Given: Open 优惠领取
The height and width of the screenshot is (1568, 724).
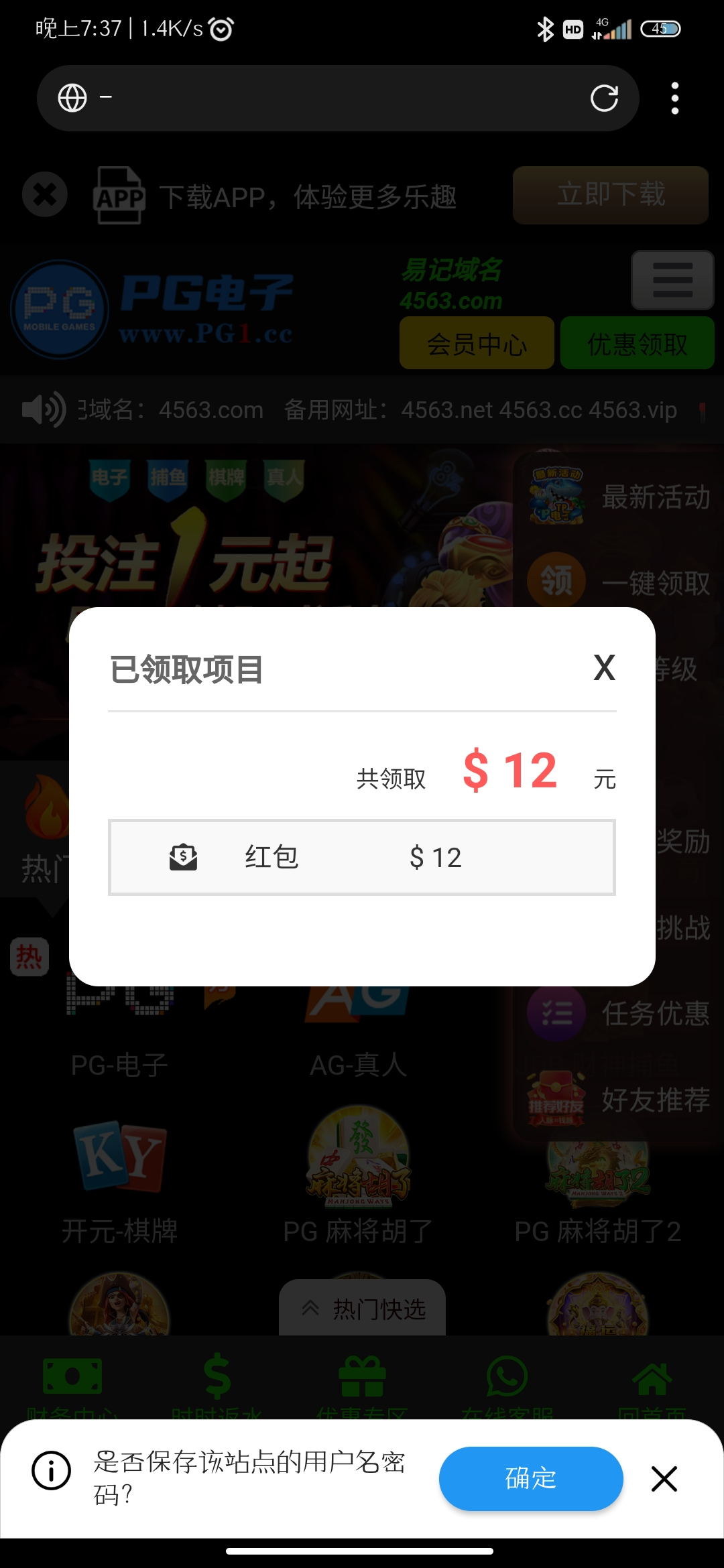Looking at the screenshot, I should [x=637, y=344].
